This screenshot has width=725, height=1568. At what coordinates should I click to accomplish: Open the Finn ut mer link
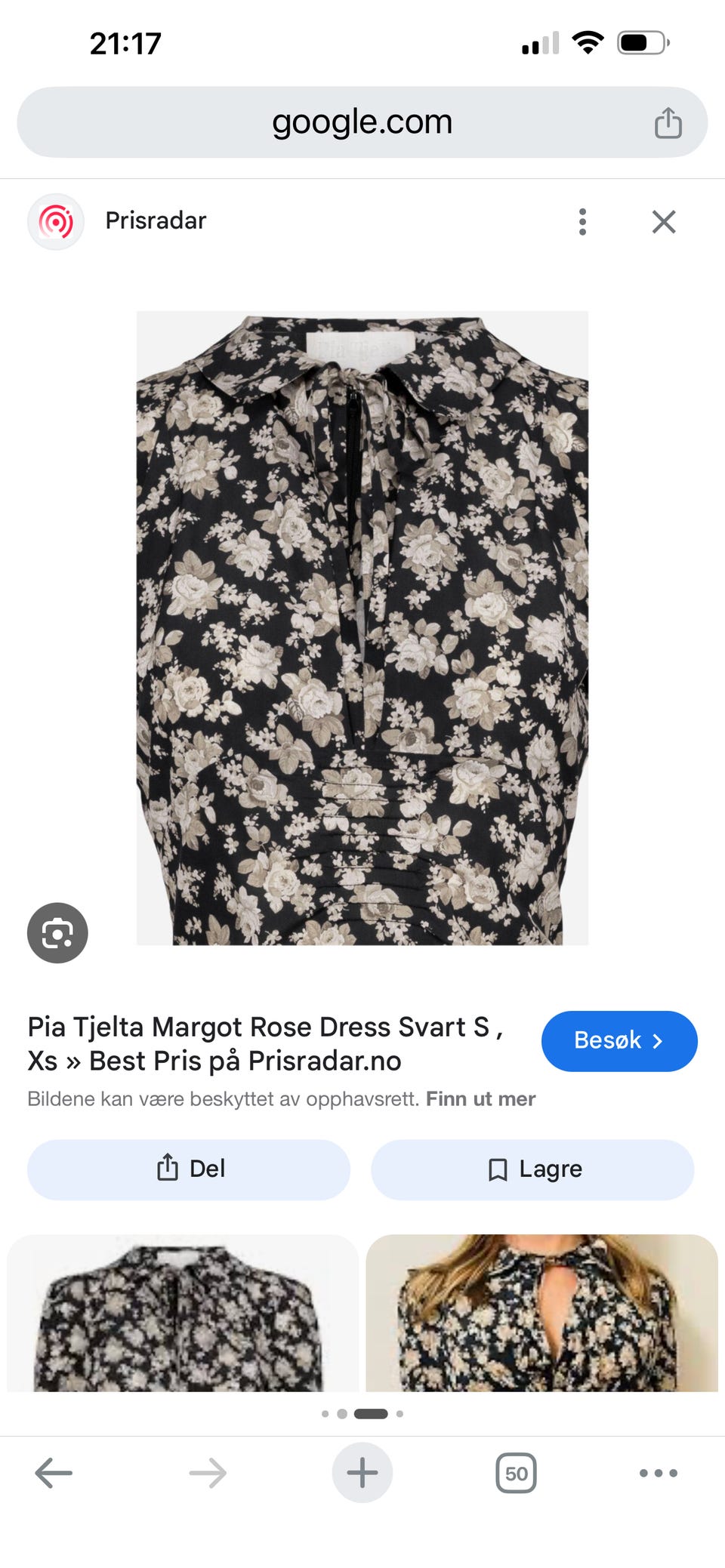click(480, 1099)
